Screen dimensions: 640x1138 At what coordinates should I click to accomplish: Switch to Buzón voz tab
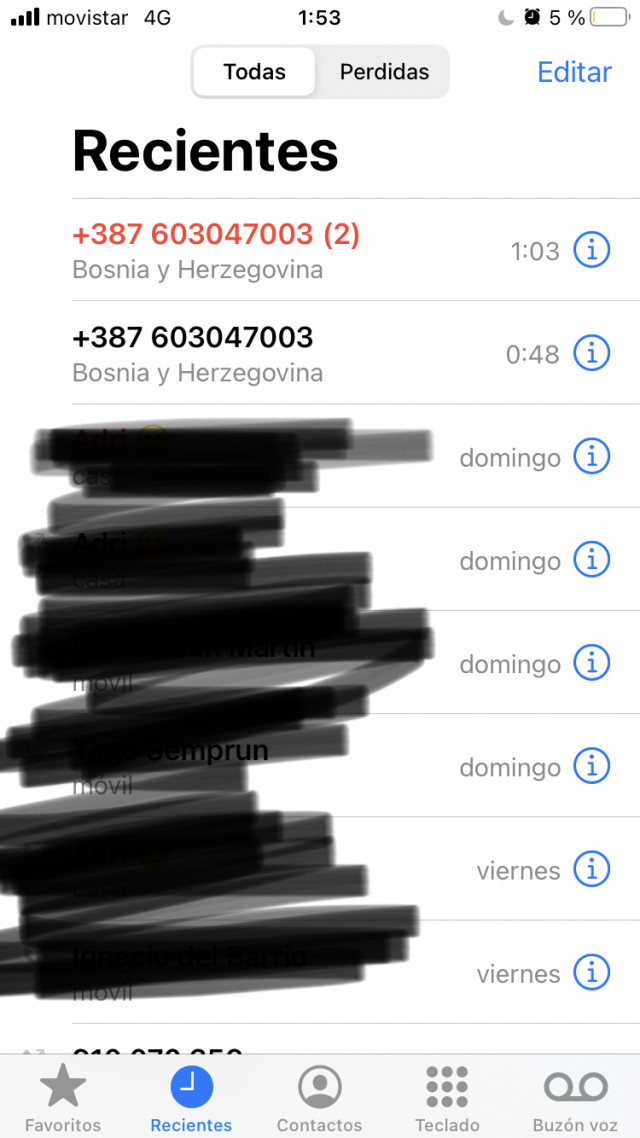click(x=575, y=1097)
